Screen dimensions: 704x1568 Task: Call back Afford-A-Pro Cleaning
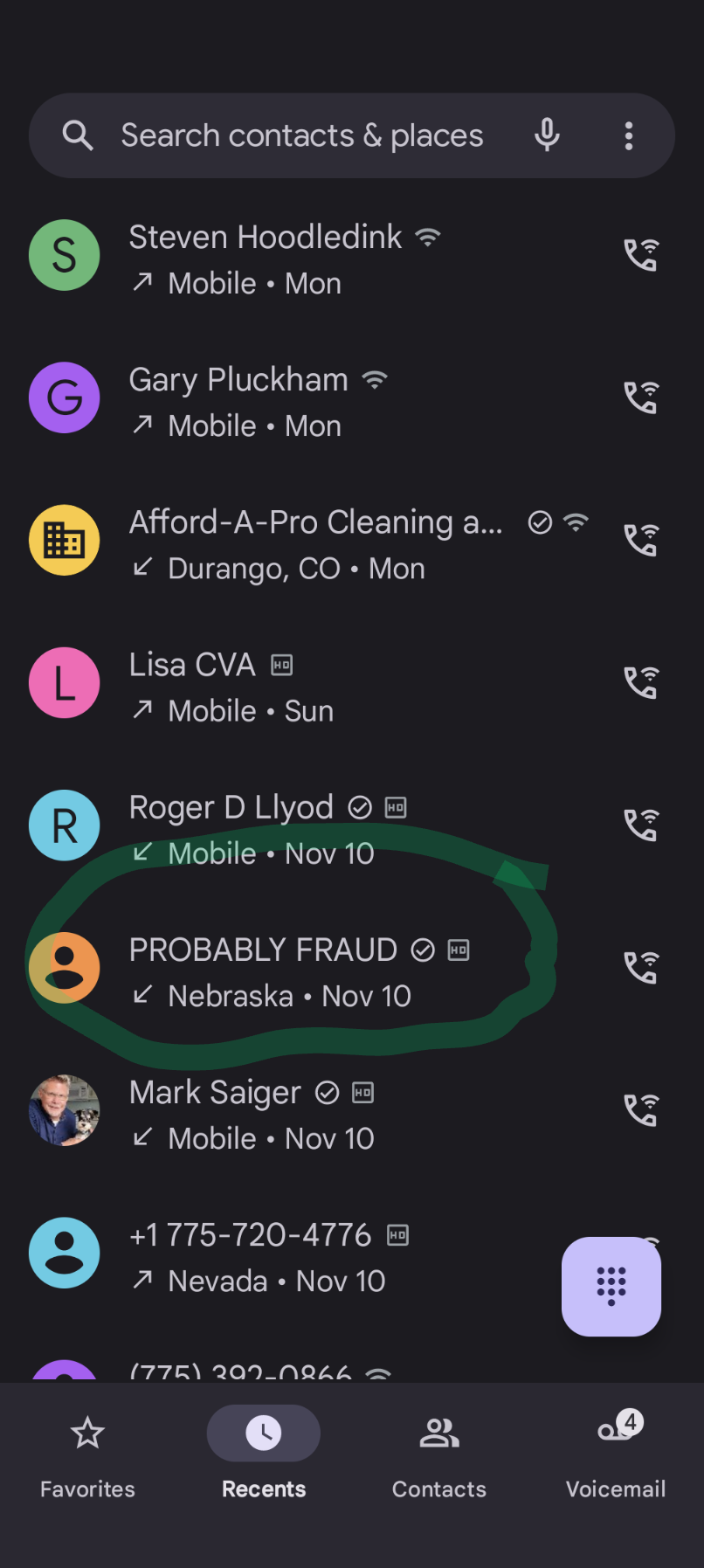pyautogui.click(x=640, y=540)
